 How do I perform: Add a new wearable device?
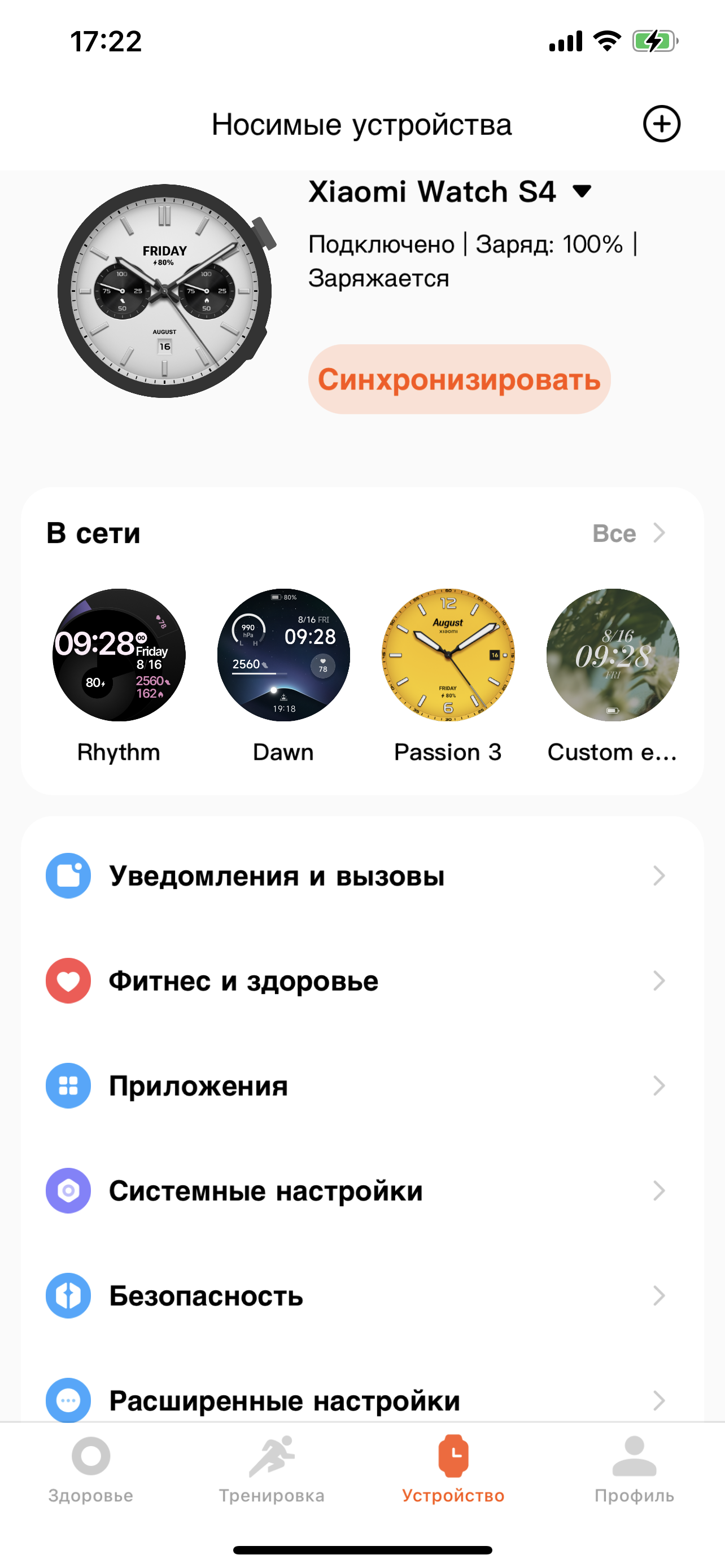[x=661, y=124]
